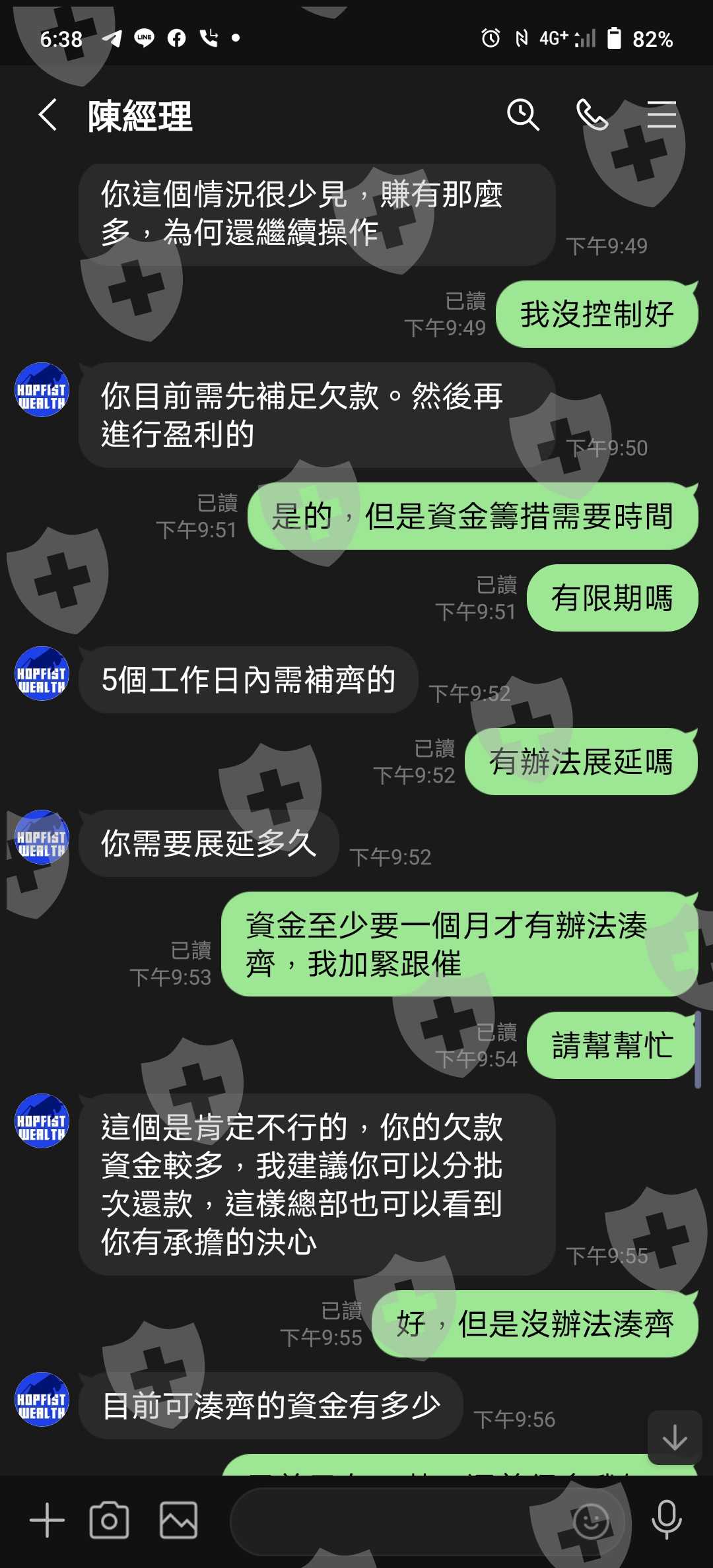Open the HopFist Wealth avatar beside 你需要展延多久

42,837
